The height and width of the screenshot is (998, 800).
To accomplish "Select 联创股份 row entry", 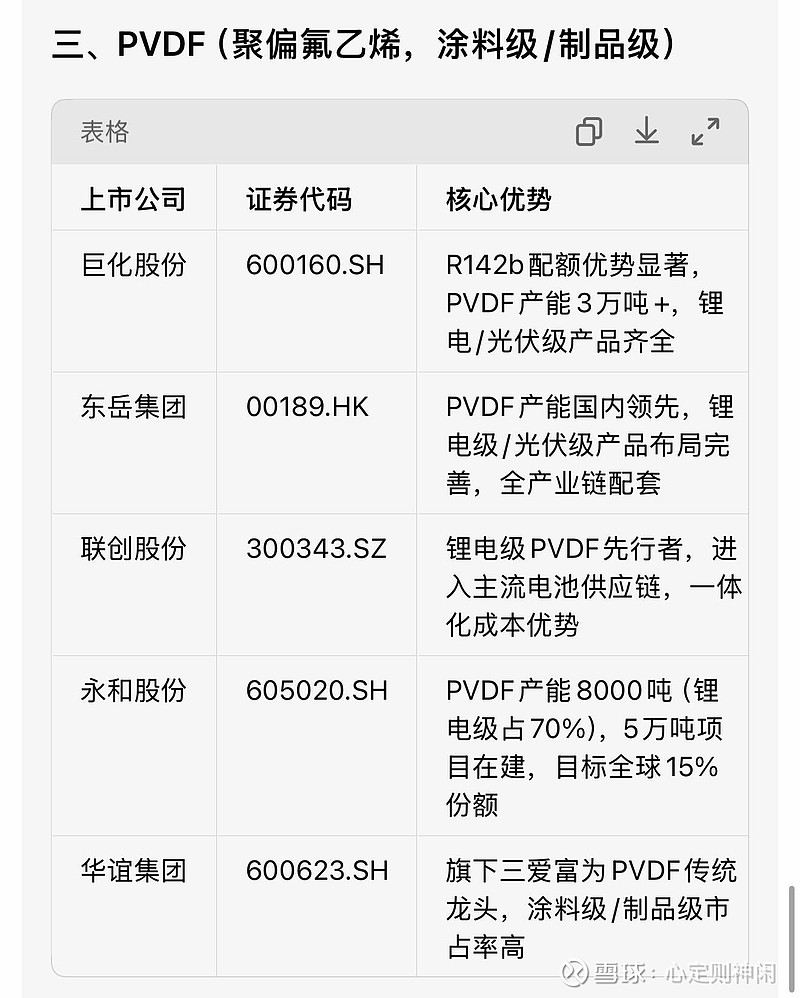I will click(134, 548).
